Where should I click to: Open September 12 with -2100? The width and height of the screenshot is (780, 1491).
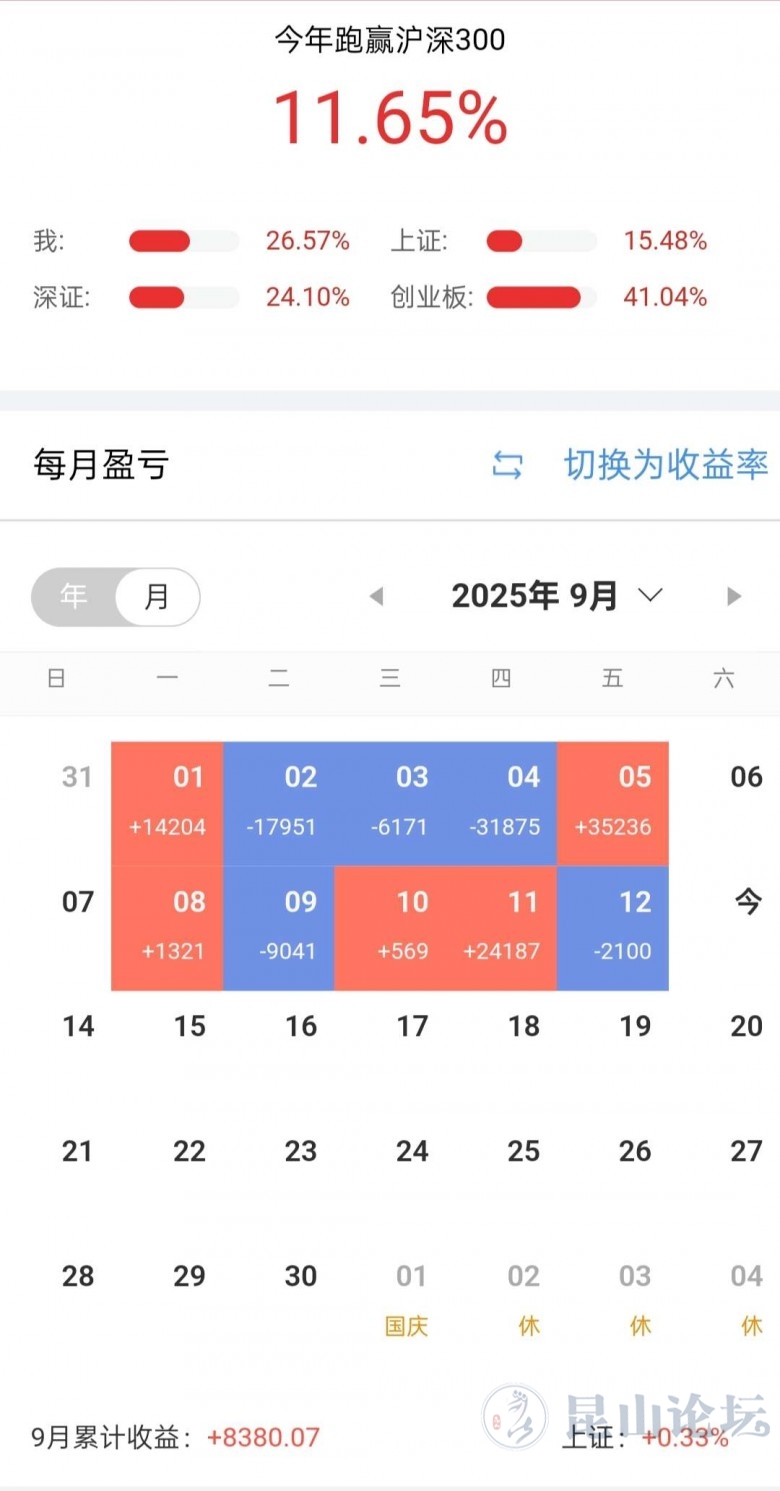click(x=613, y=928)
